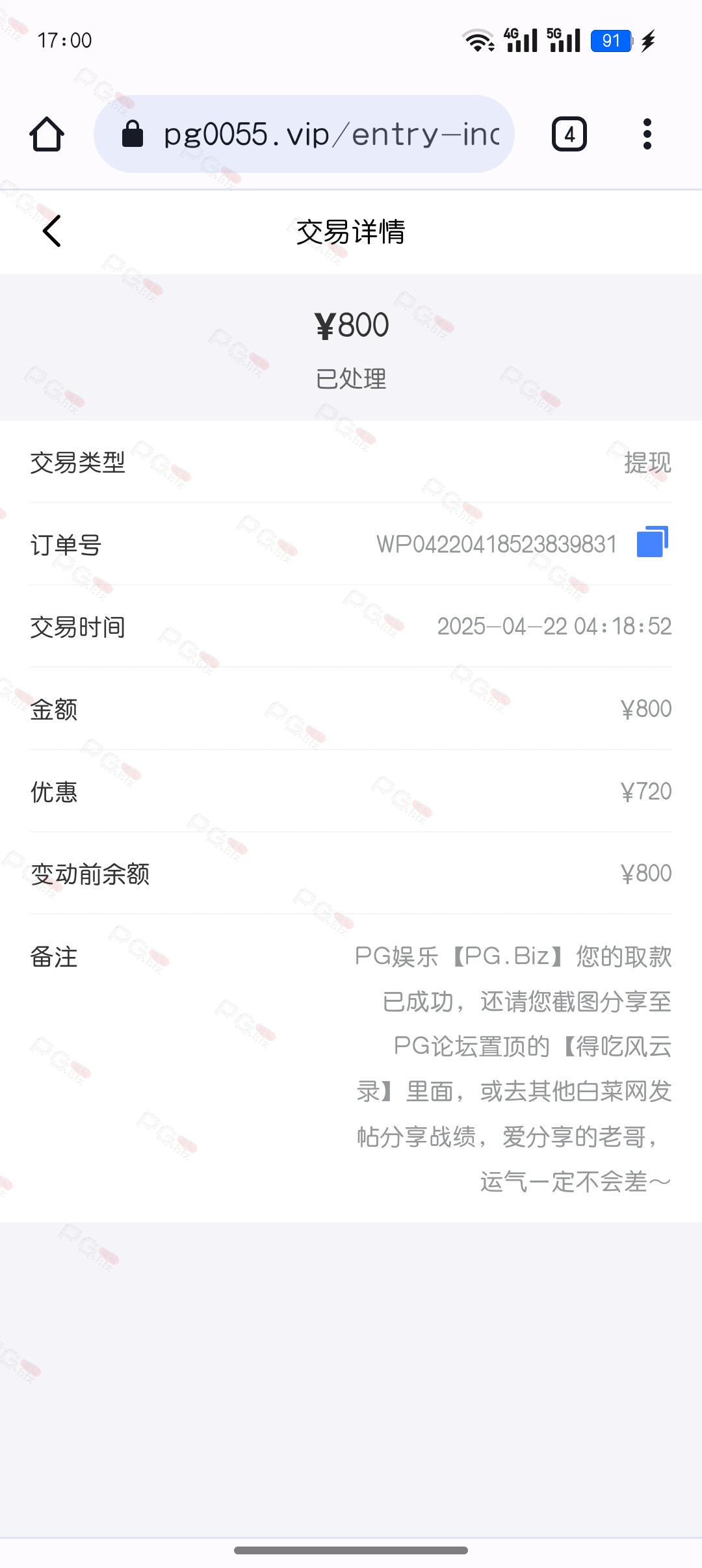
Task: Open the browser home page
Action: 47,135
